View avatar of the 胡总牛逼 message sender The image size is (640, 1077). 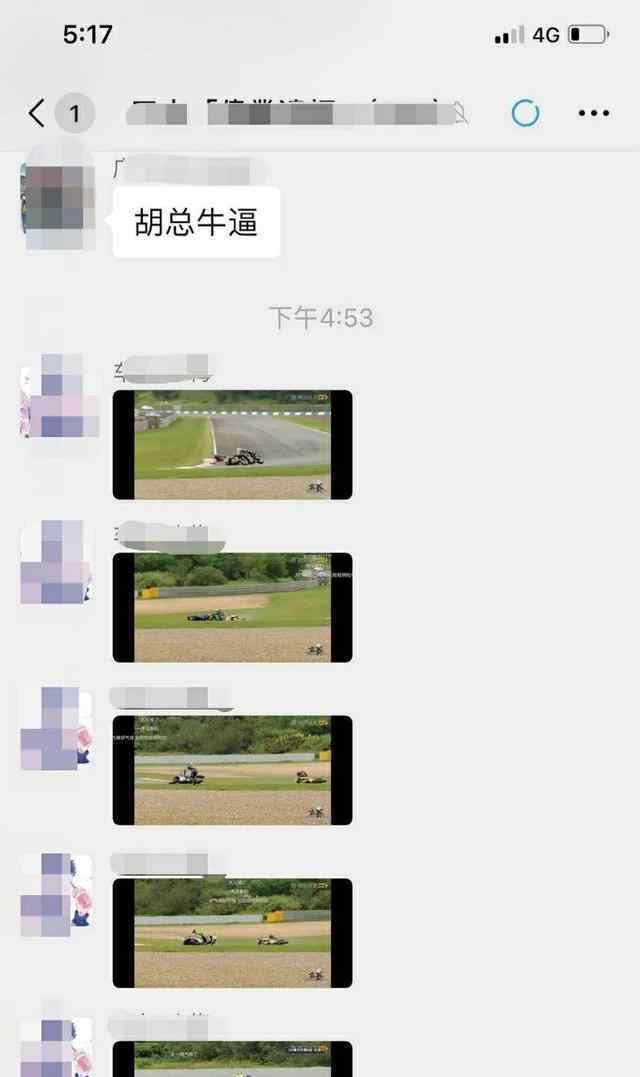tap(58, 197)
